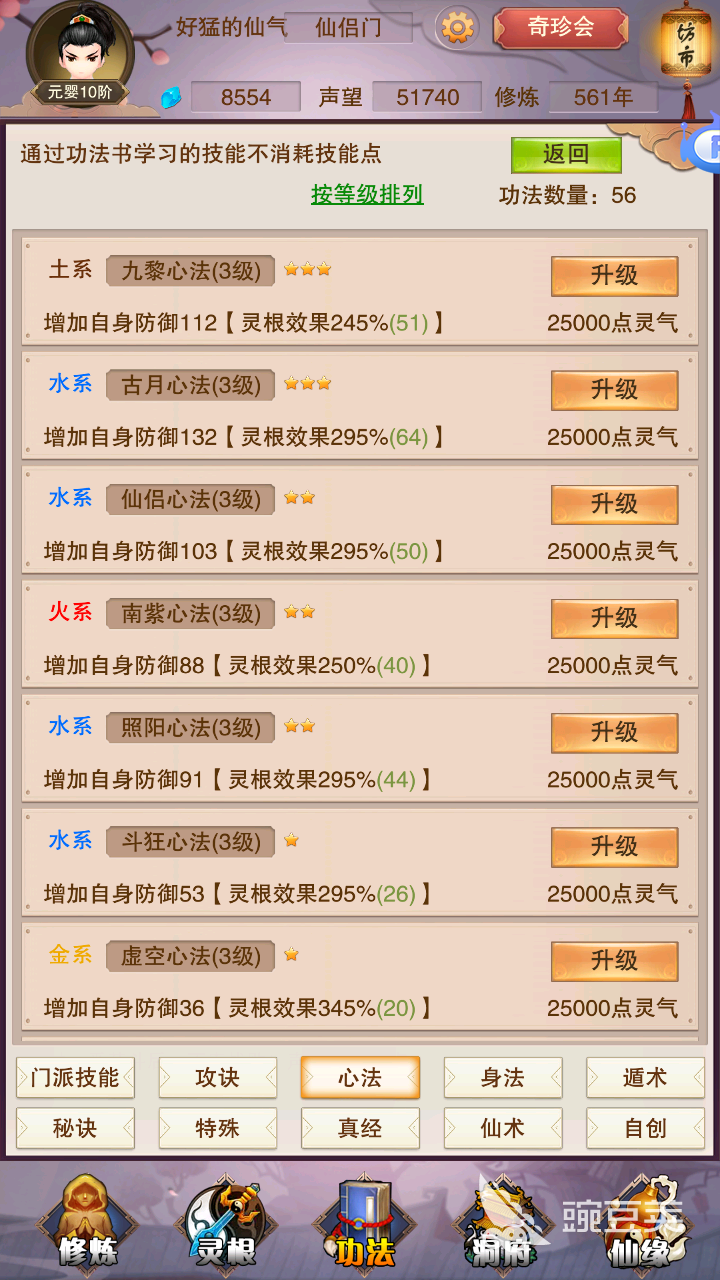The width and height of the screenshot is (720, 1280).
Task: Upgrade 仙侣心法 skill
Action: tap(614, 504)
